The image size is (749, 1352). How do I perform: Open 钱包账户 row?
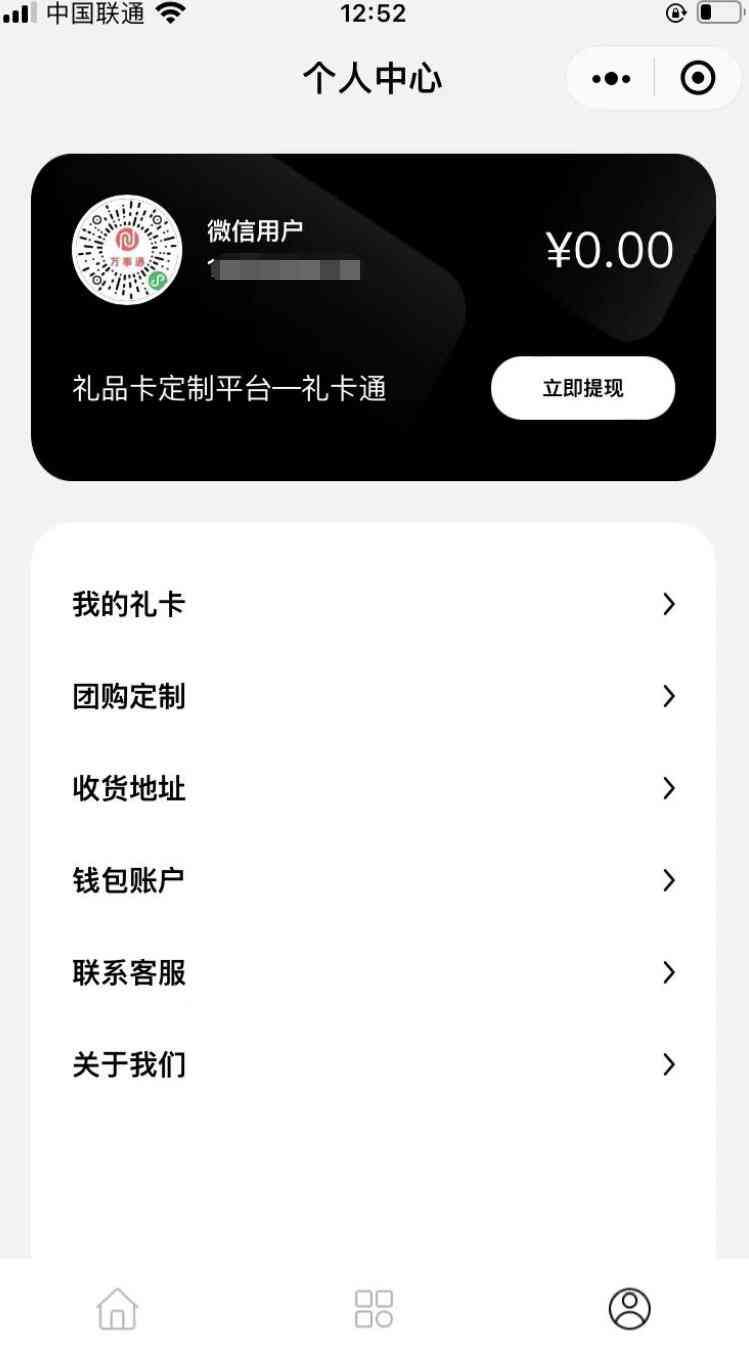373,880
